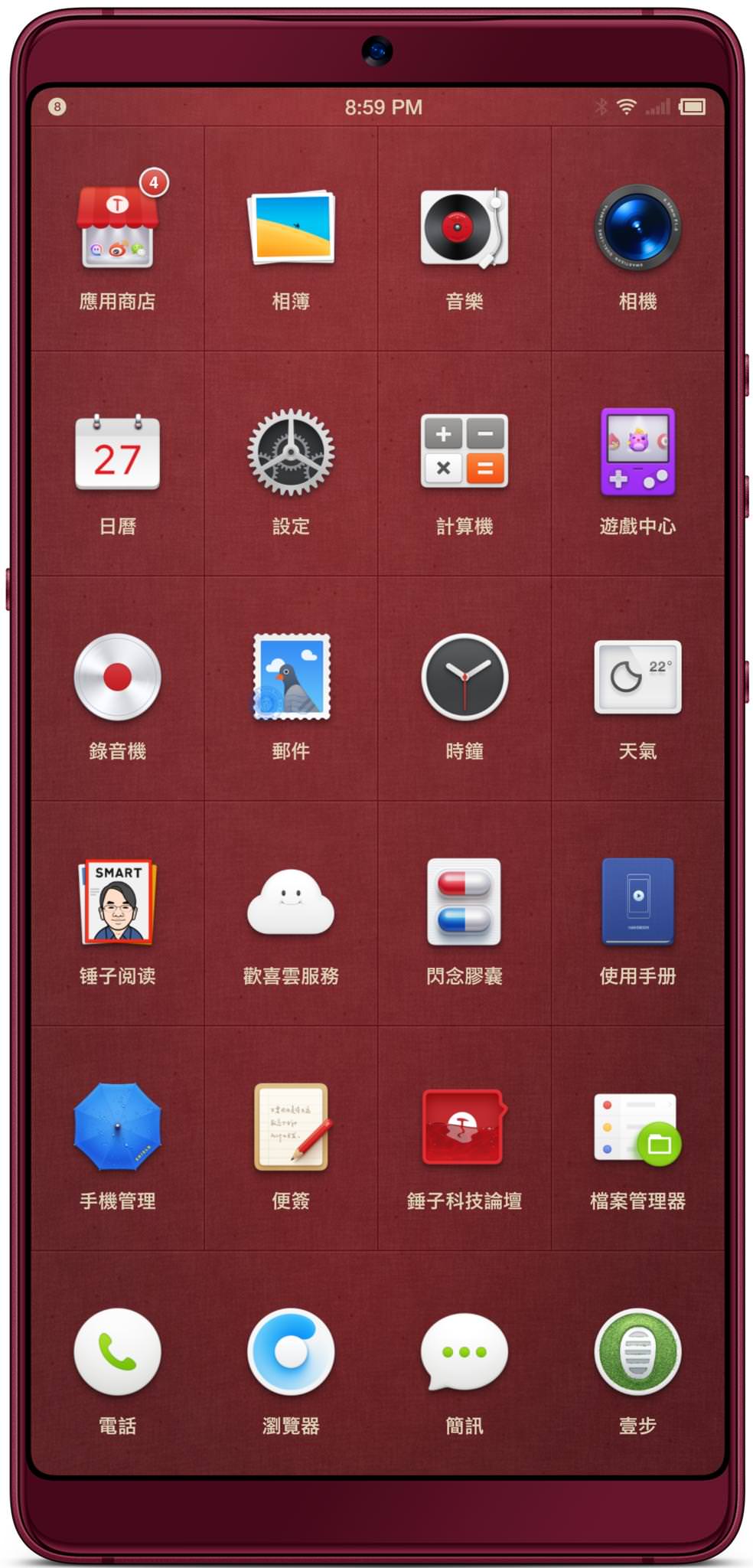This screenshot has width=753, height=1568.
Task: Open 設定 settings
Action: (x=291, y=452)
